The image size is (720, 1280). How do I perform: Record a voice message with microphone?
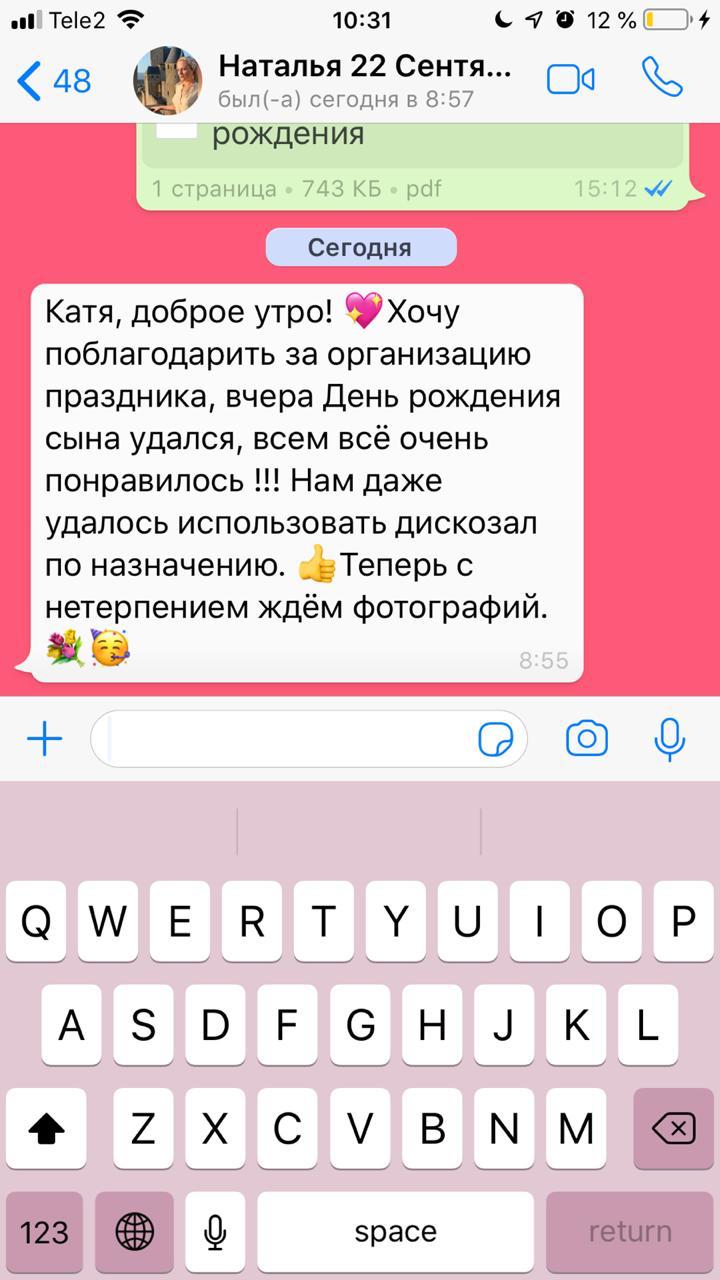point(669,739)
